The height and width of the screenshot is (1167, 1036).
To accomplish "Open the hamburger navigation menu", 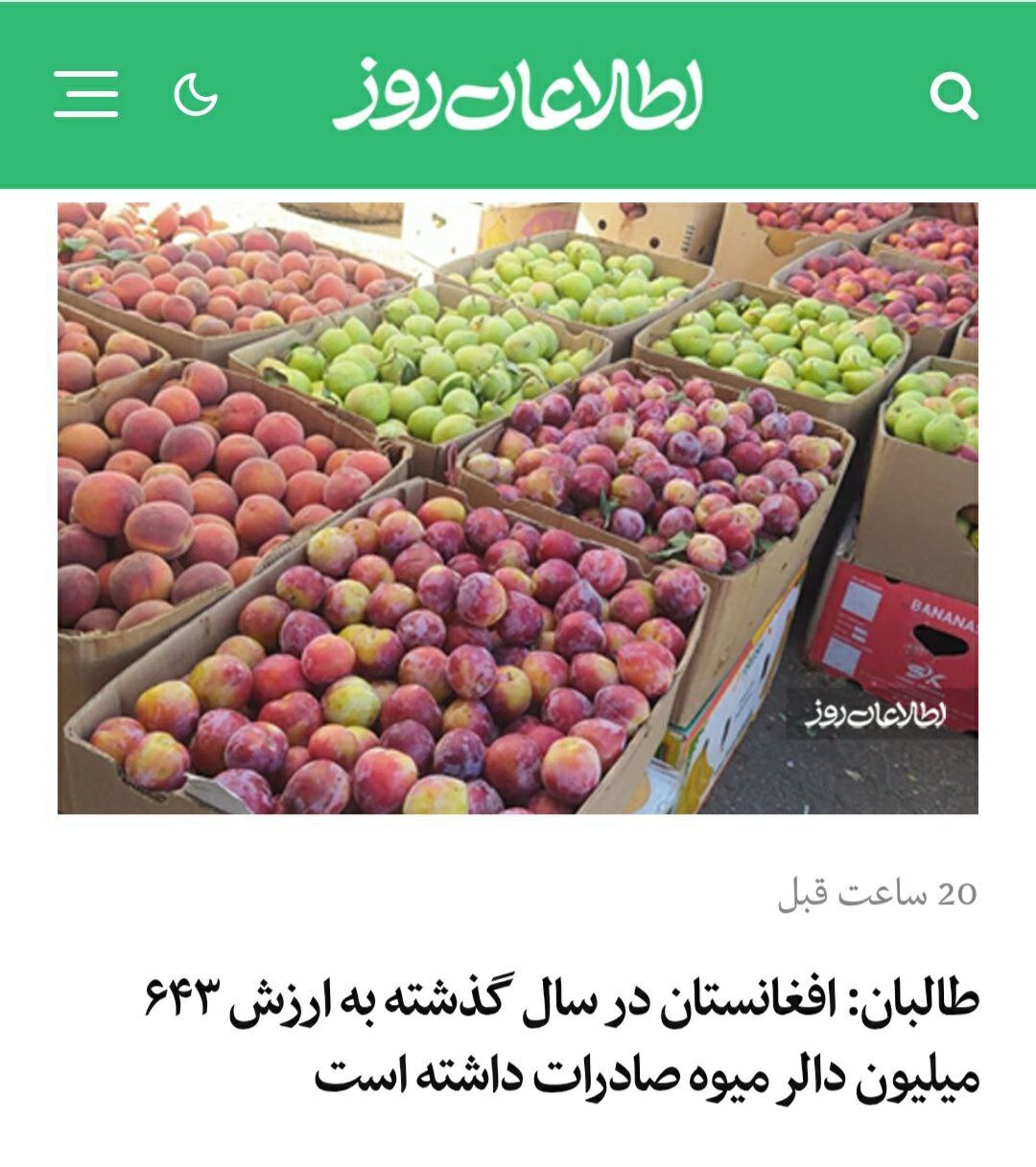I will [x=86, y=94].
